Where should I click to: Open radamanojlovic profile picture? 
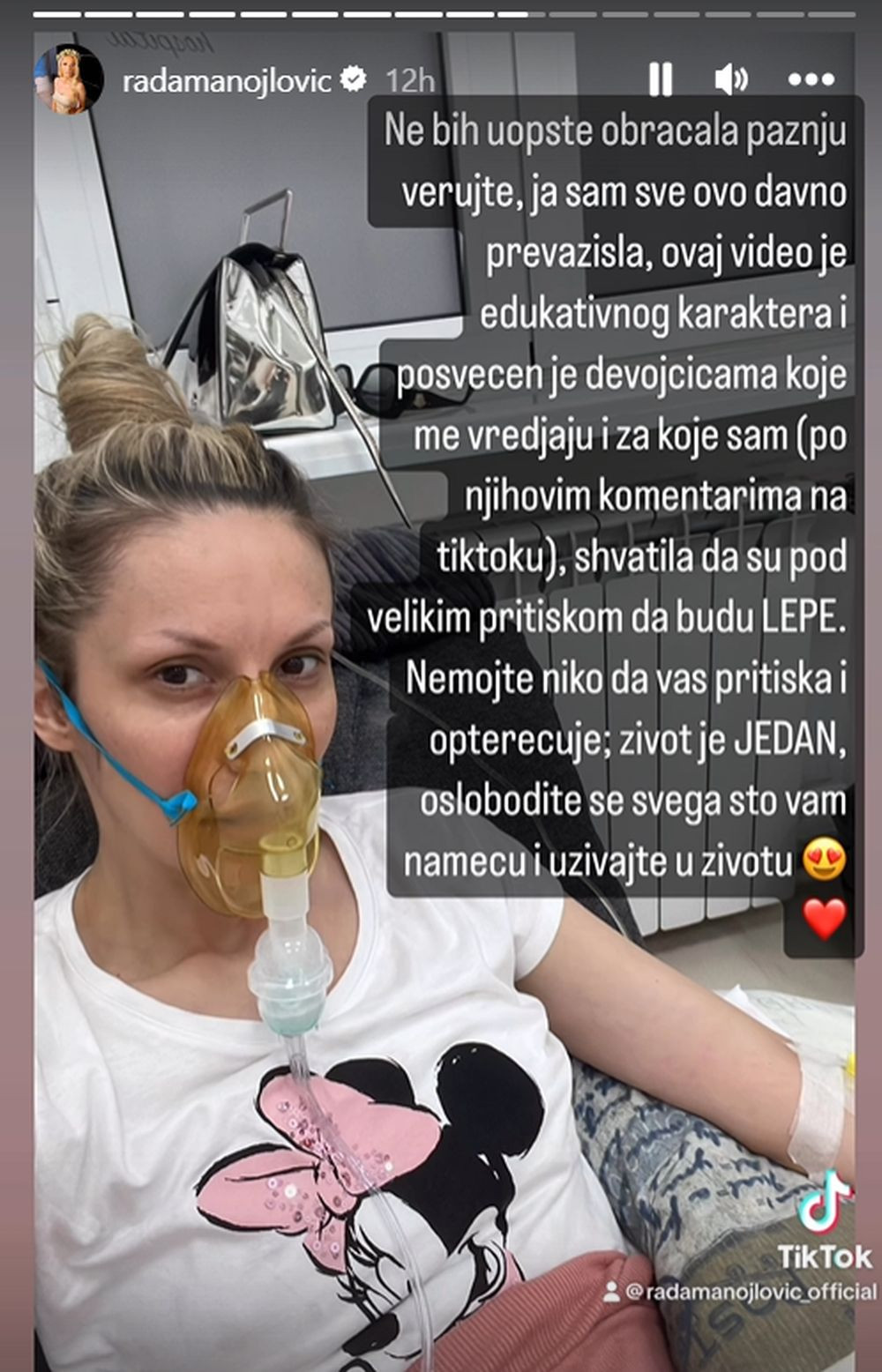(67, 80)
